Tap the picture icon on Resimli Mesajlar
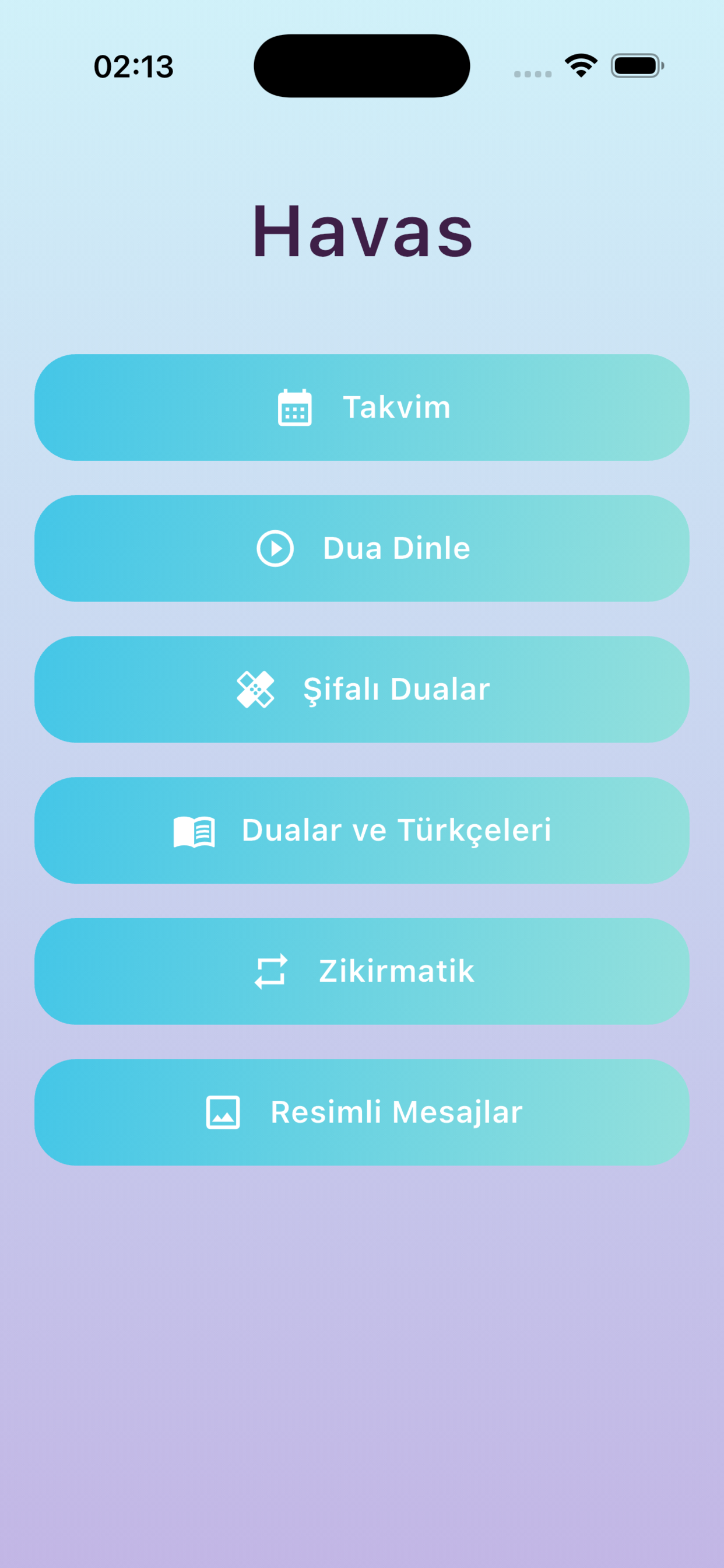 pyautogui.click(x=224, y=1112)
